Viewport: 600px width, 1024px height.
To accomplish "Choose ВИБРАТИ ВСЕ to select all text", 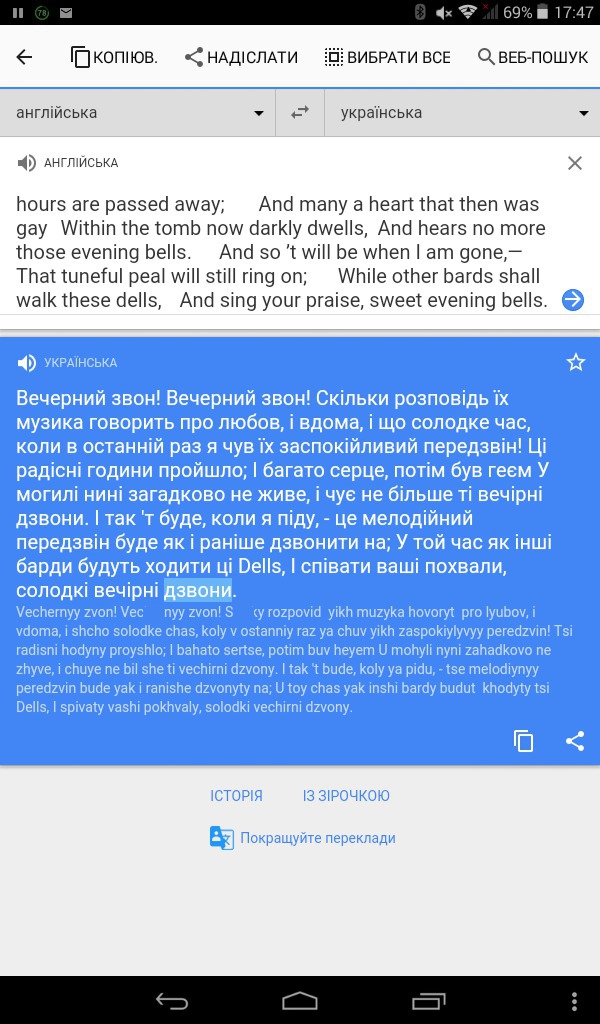I will [387, 57].
